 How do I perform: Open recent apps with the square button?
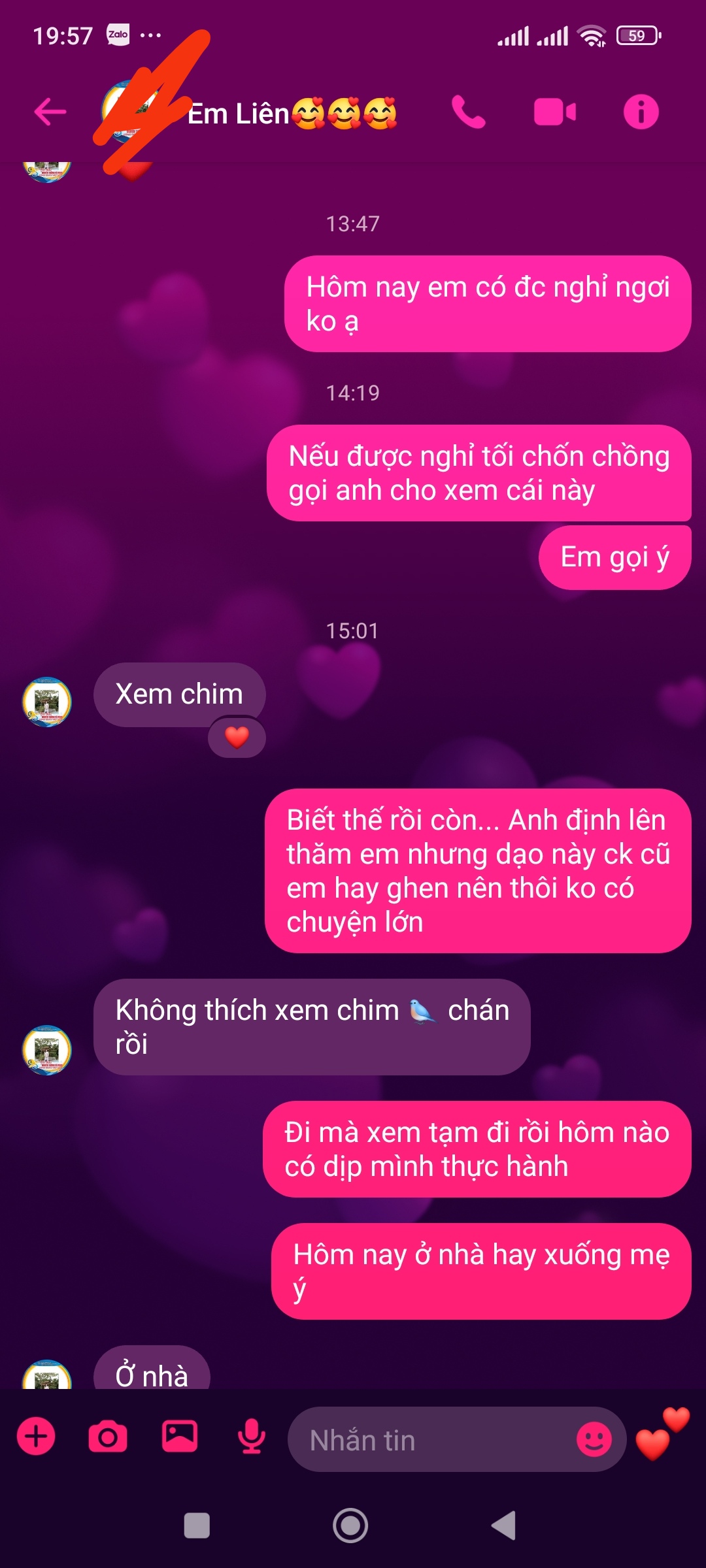point(197,1526)
